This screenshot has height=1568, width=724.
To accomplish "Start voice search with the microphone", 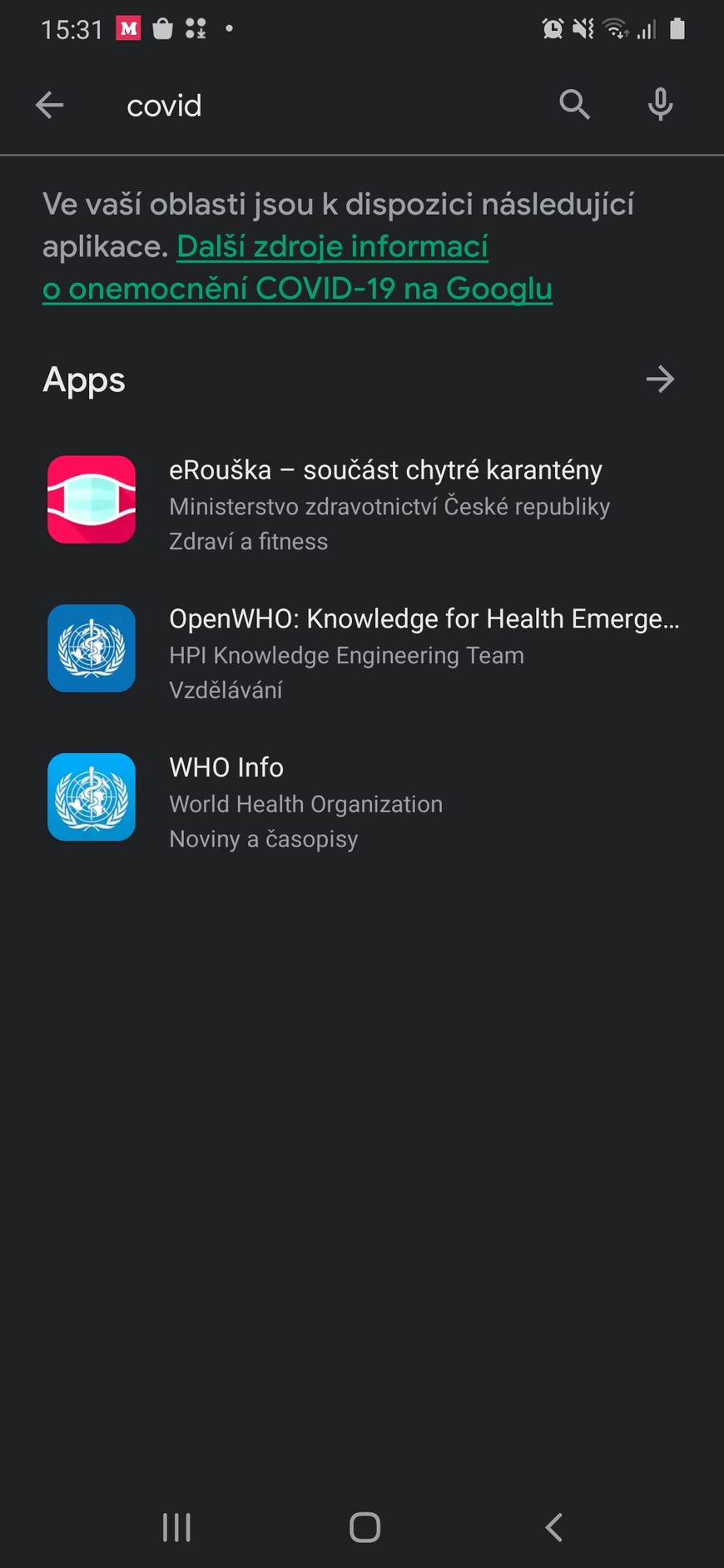I will click(x=660, y=105).
